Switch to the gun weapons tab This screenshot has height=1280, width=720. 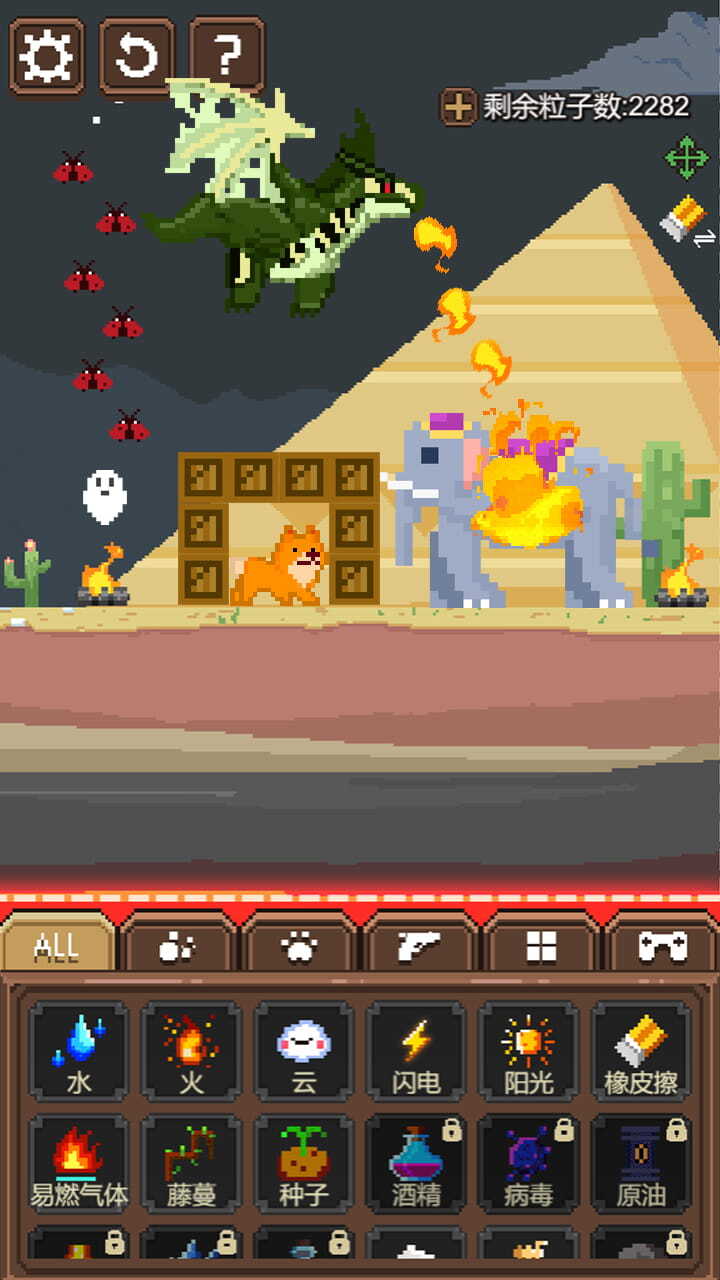[420, 947]
